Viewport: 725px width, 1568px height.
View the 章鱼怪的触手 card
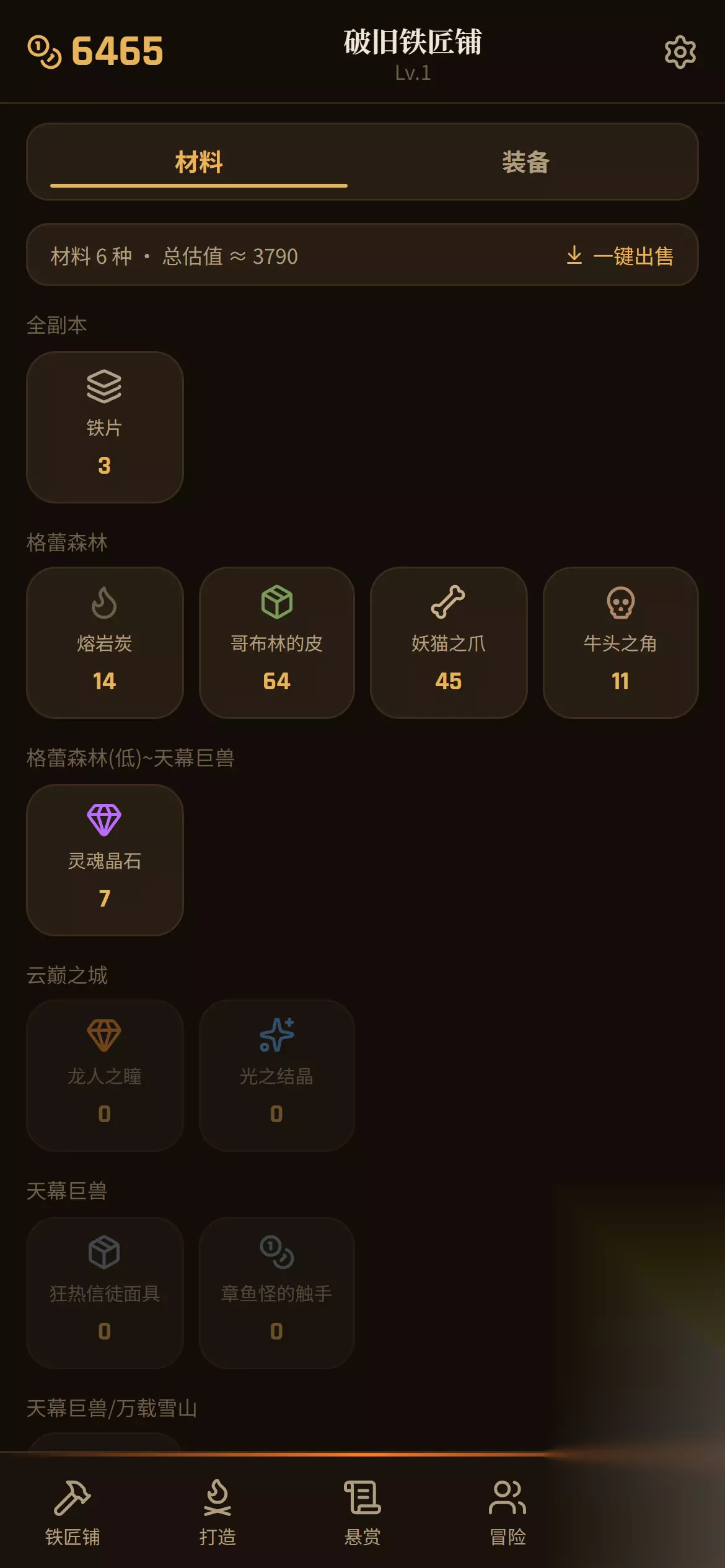277,1292
